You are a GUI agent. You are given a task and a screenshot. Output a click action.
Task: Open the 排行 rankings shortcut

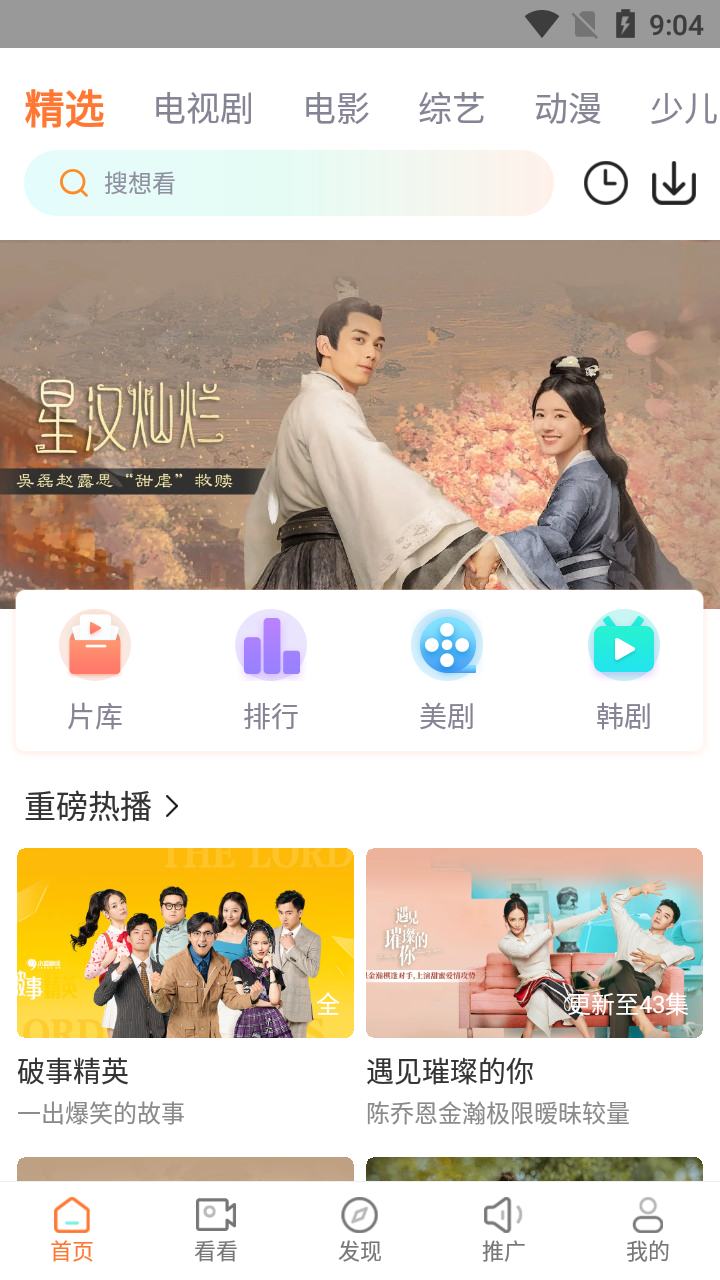point(271,670)
